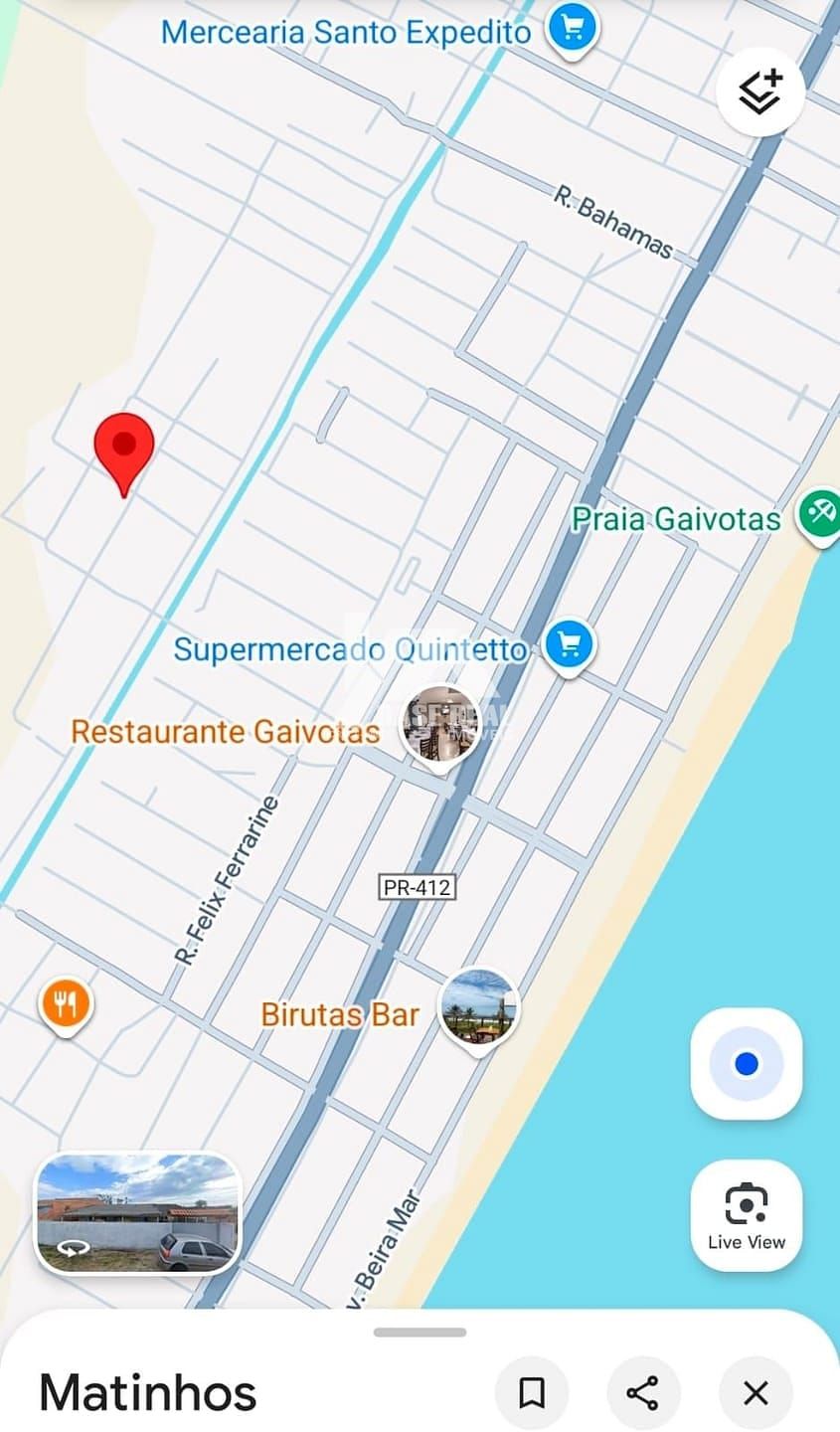Open Restaurante Gaivotas photo marker
The image size is (840, 1432).
point(440,725)
